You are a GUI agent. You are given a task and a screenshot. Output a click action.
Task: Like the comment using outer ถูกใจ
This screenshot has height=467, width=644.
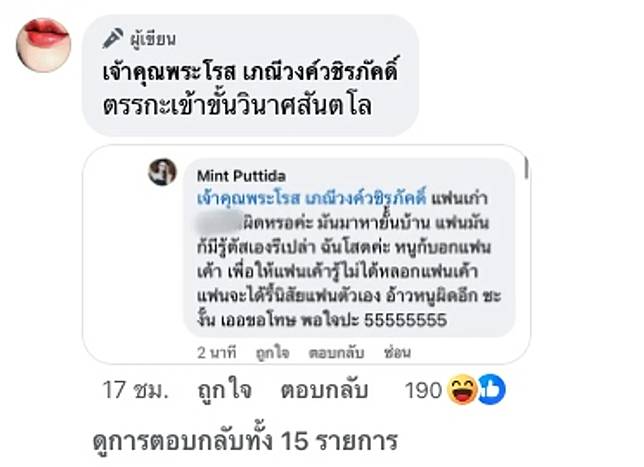click(x=224, y=389)
